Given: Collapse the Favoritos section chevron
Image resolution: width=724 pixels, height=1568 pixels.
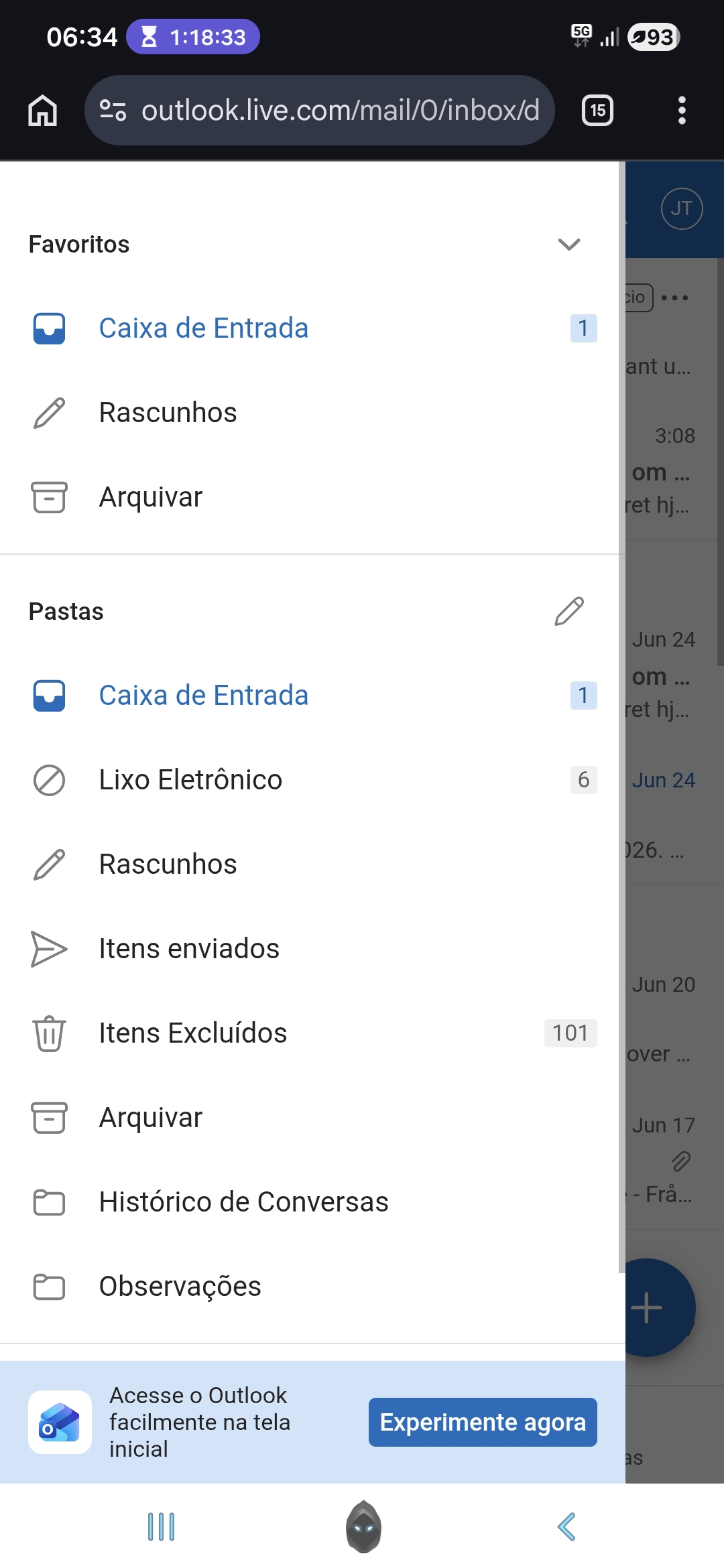Looking at the screenshot, I should [x=568, y=245].
